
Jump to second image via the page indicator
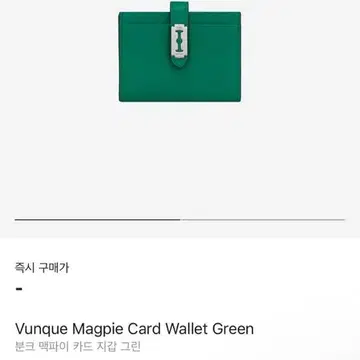pyautogui.click(x=263, y=220)
